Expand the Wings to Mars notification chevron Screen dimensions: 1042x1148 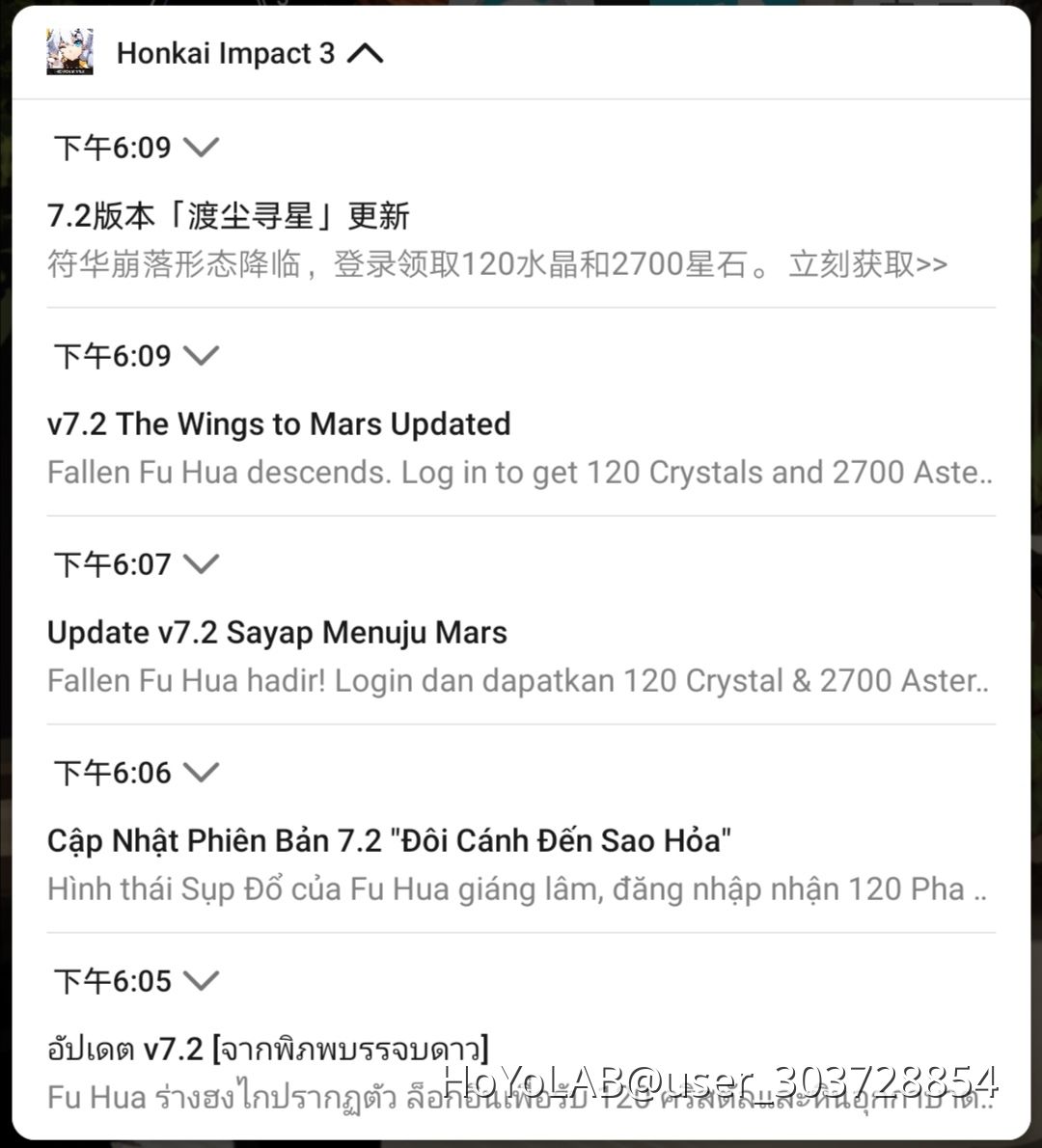(202, 356)
